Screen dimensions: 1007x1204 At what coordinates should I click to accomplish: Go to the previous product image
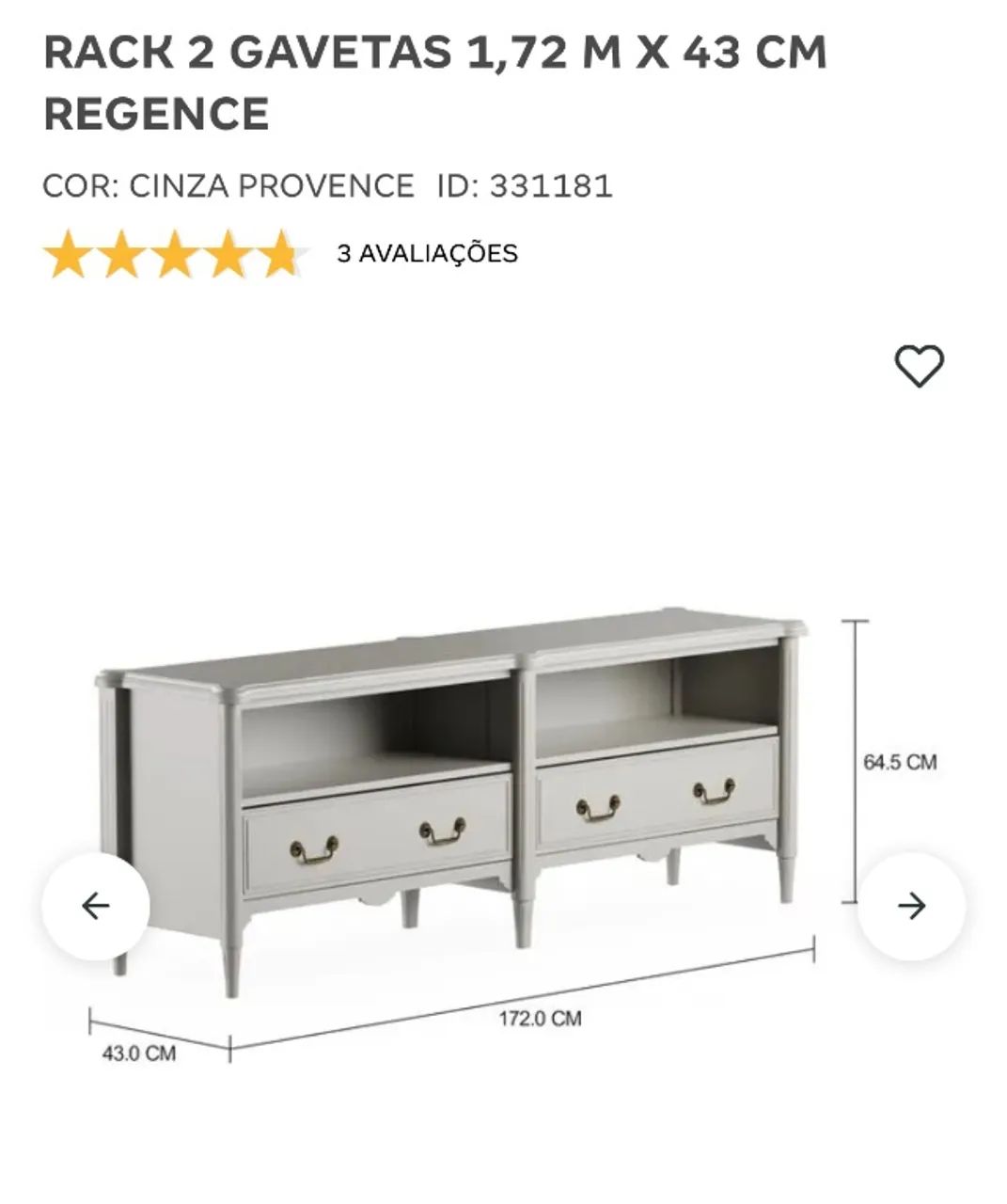96,906
